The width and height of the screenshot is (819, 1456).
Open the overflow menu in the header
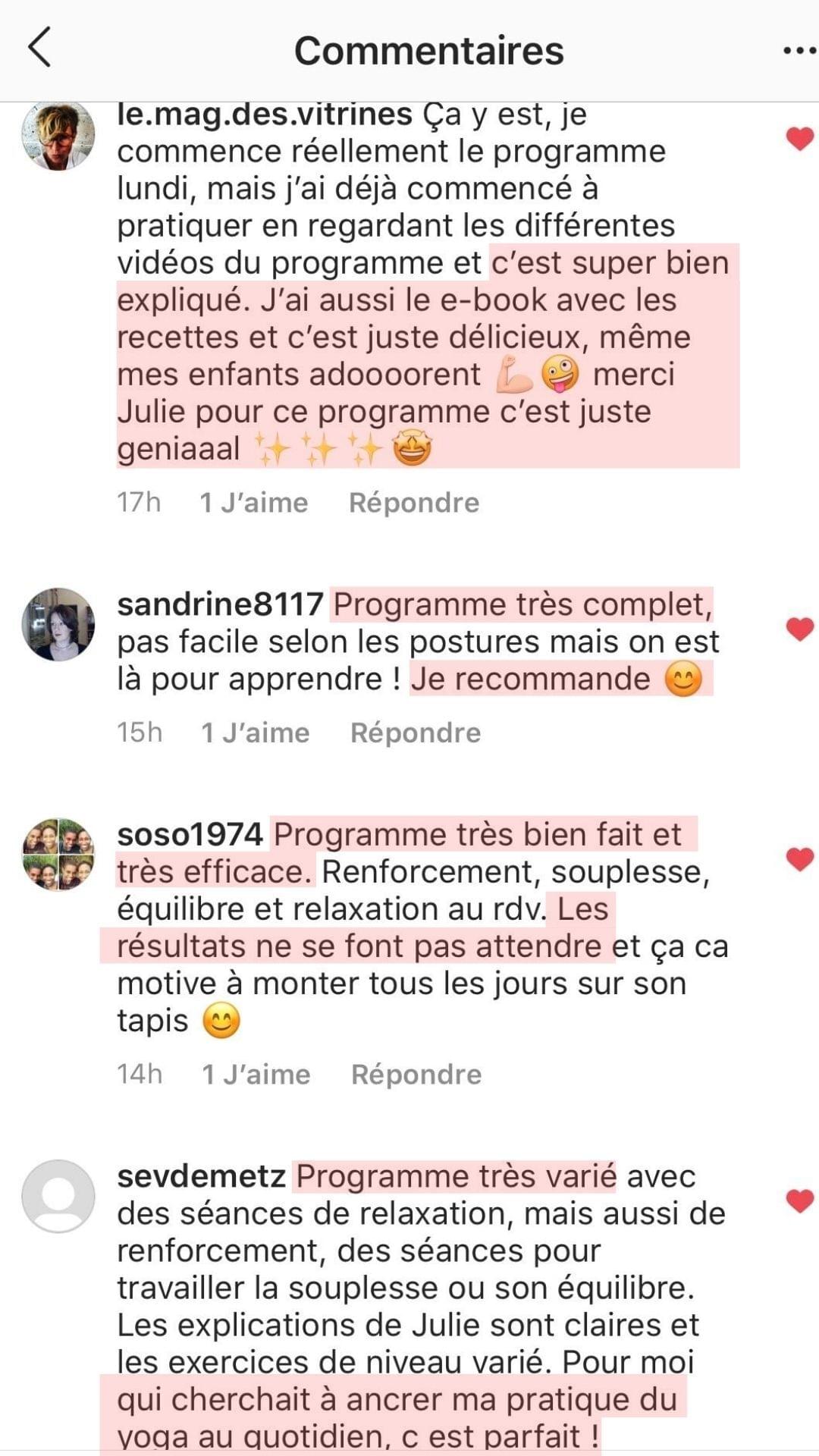tap(799, 51)
